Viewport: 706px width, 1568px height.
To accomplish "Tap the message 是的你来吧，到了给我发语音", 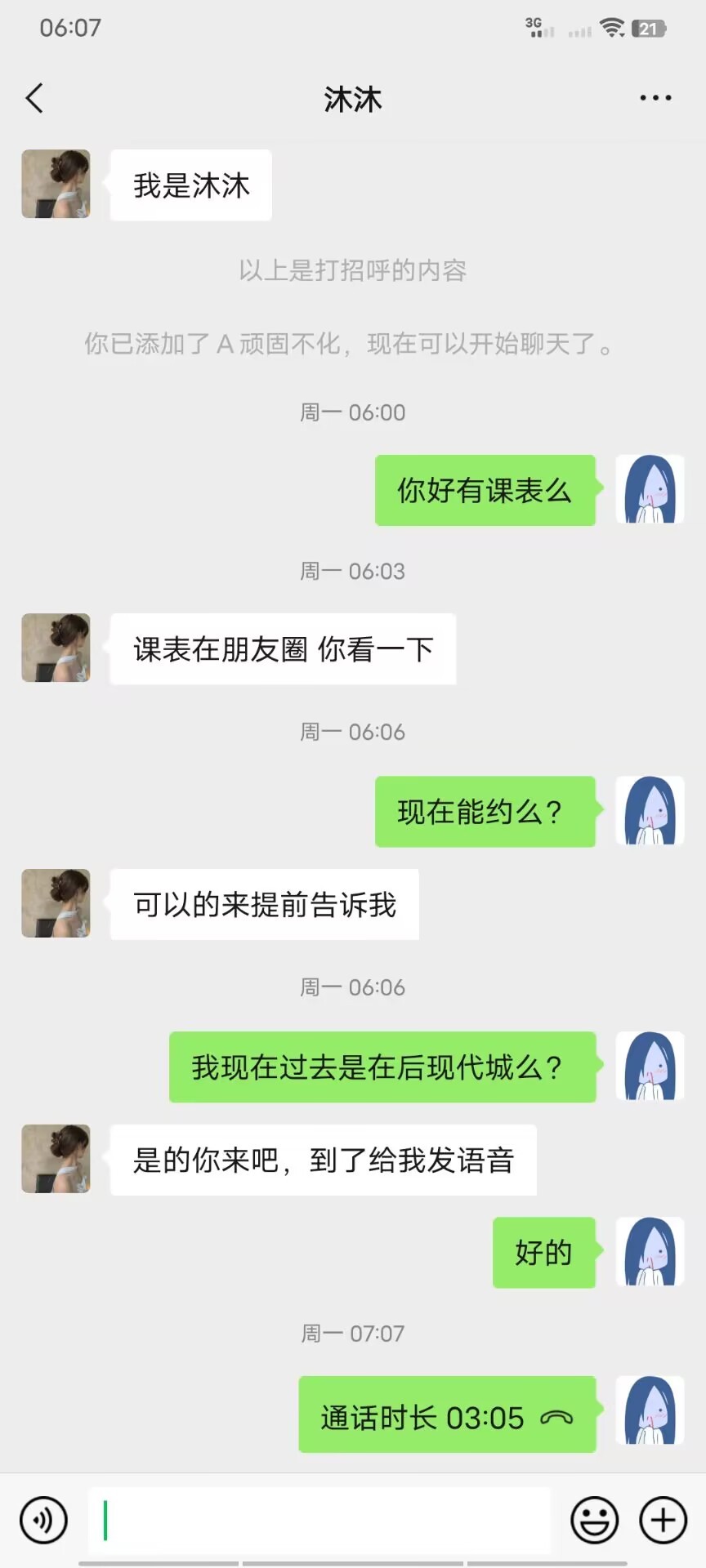I will [x=324, y=1160].
